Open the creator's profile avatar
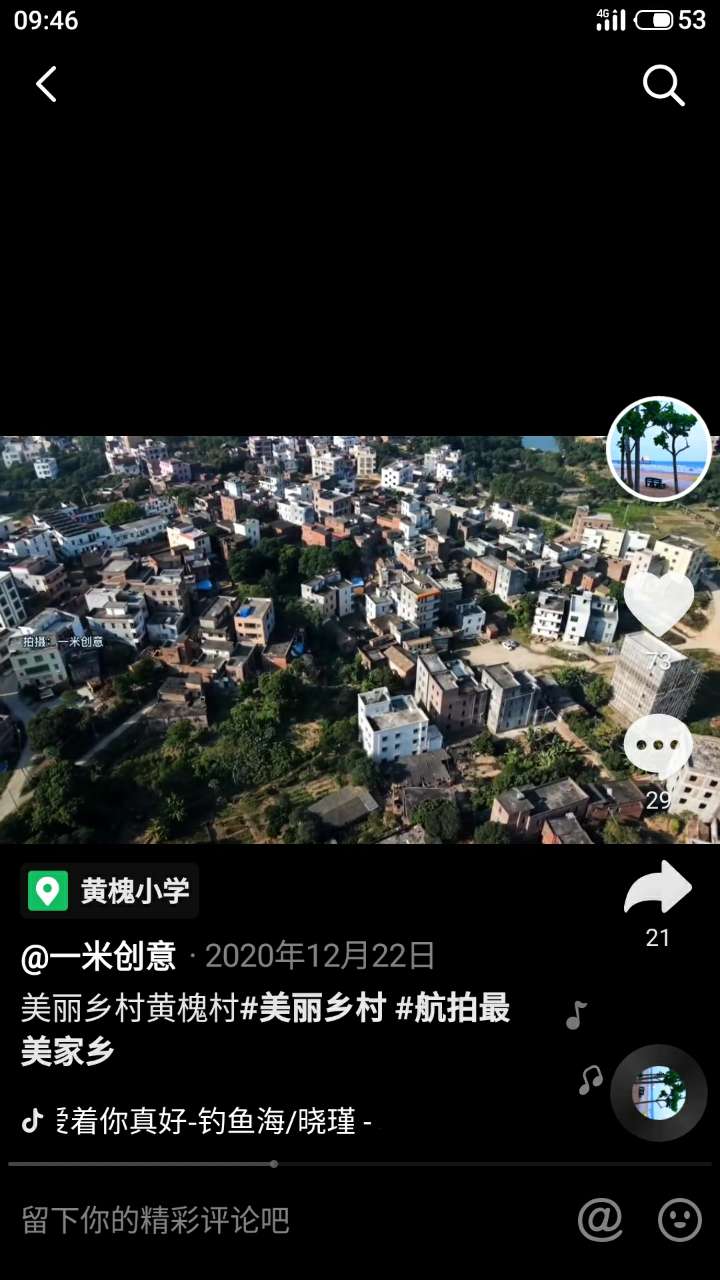Image resolution: width=720 pixels, height=1280 pixels. 659,449
